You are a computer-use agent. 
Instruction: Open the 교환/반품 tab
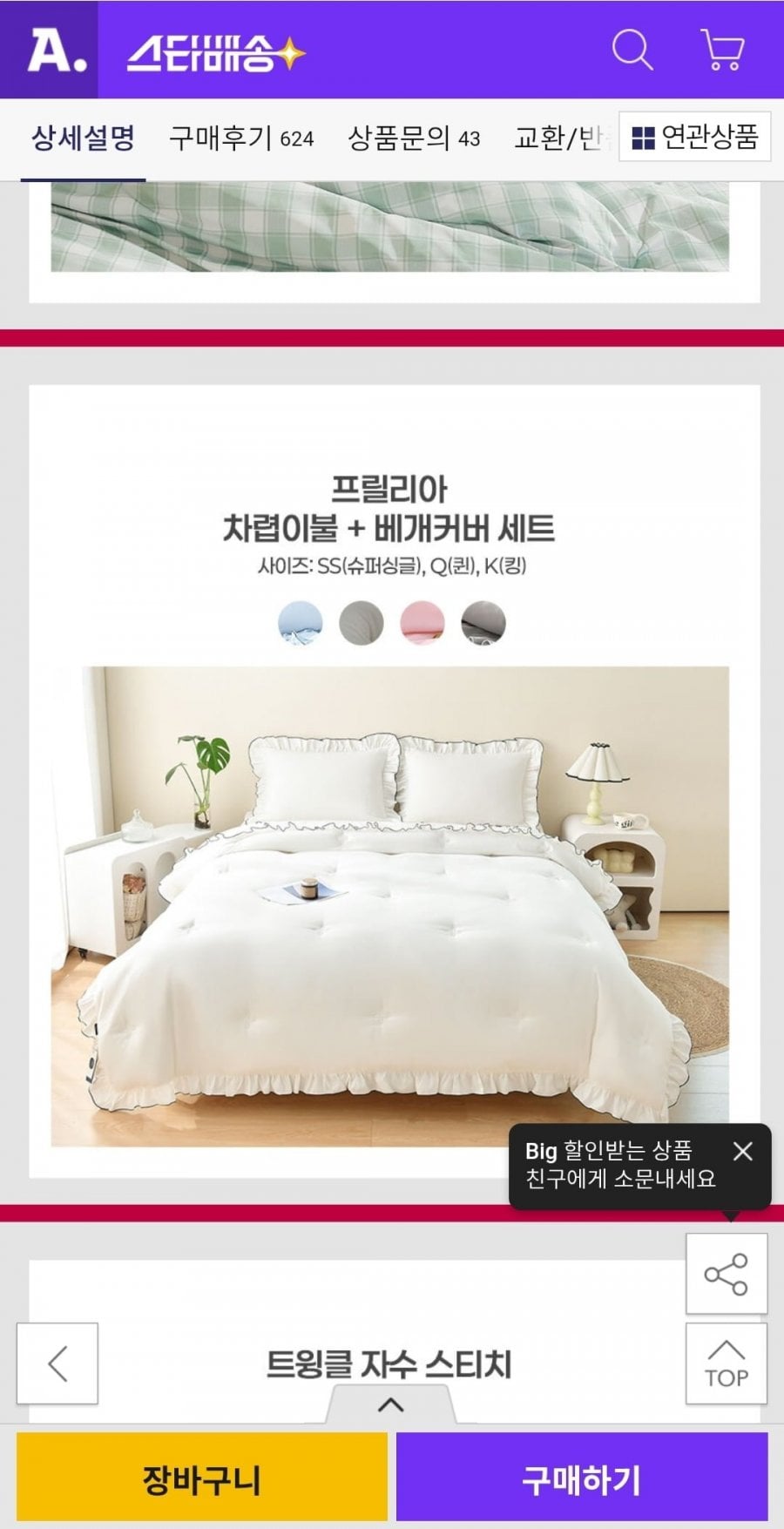[559, 138]
